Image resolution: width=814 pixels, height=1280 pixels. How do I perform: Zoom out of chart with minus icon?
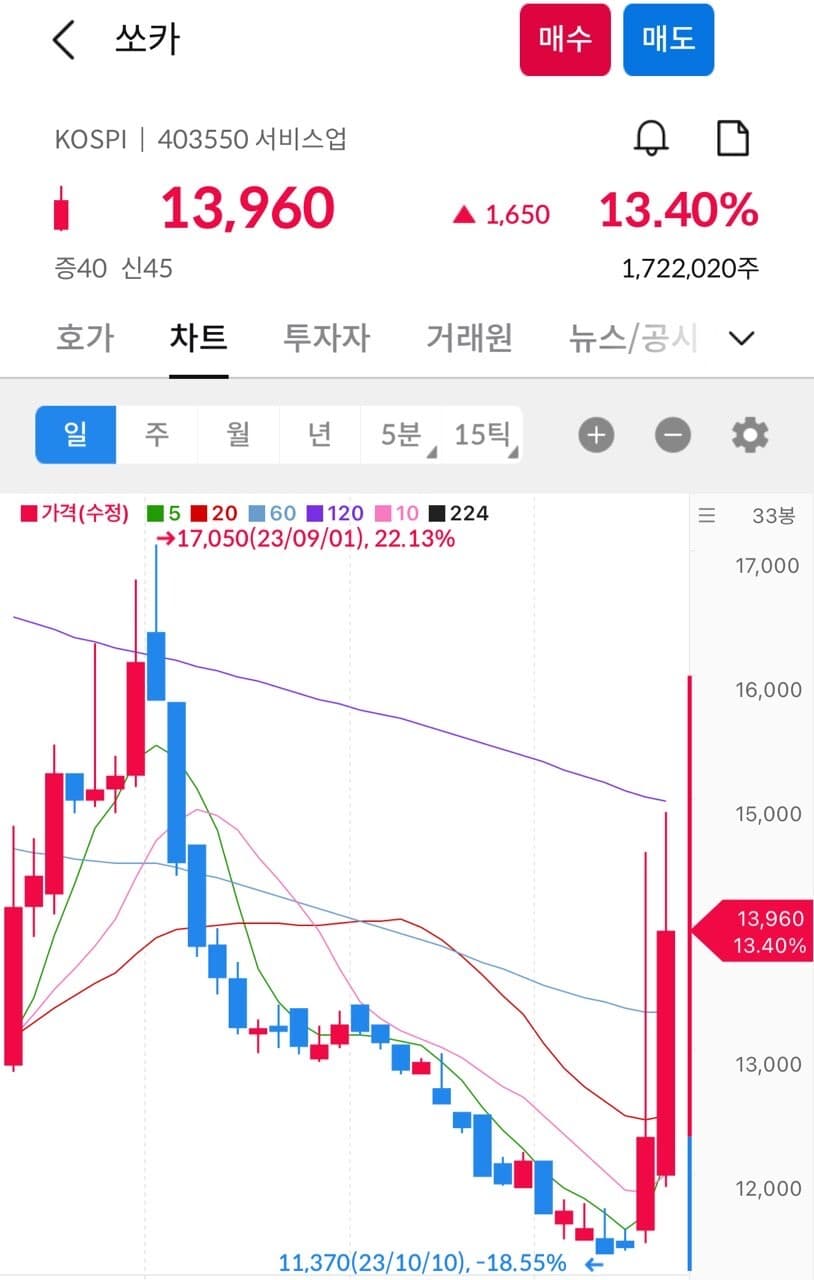pyautogui.click(x=672, y=435)
